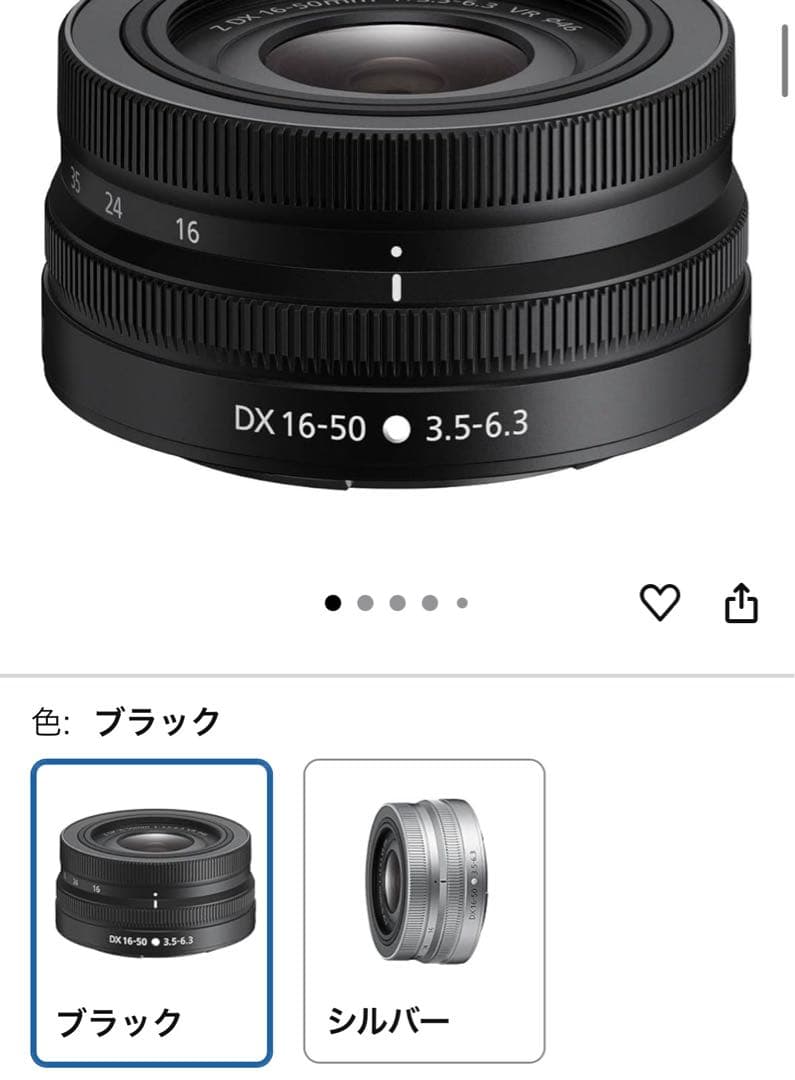Enlarge the lens image showing 3.5-6.3
This screenshot has height=1080, width=795.
tap(397, 280)
